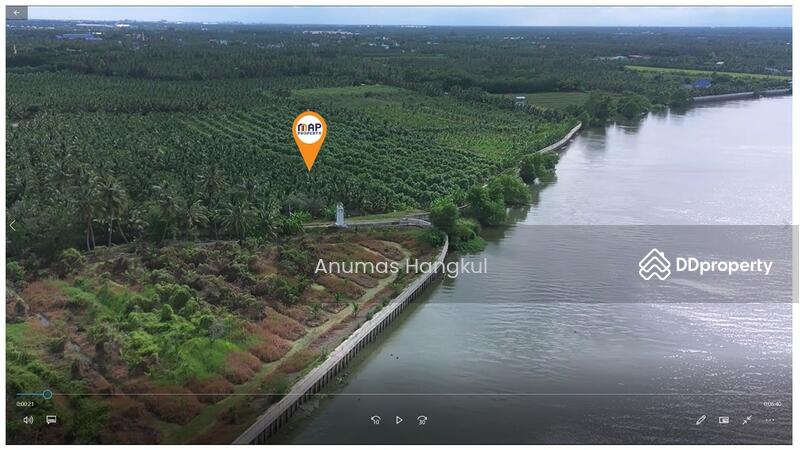Open the more options menu
The width and height of the screenshot is (800, 450).
[x=770, y=420]
